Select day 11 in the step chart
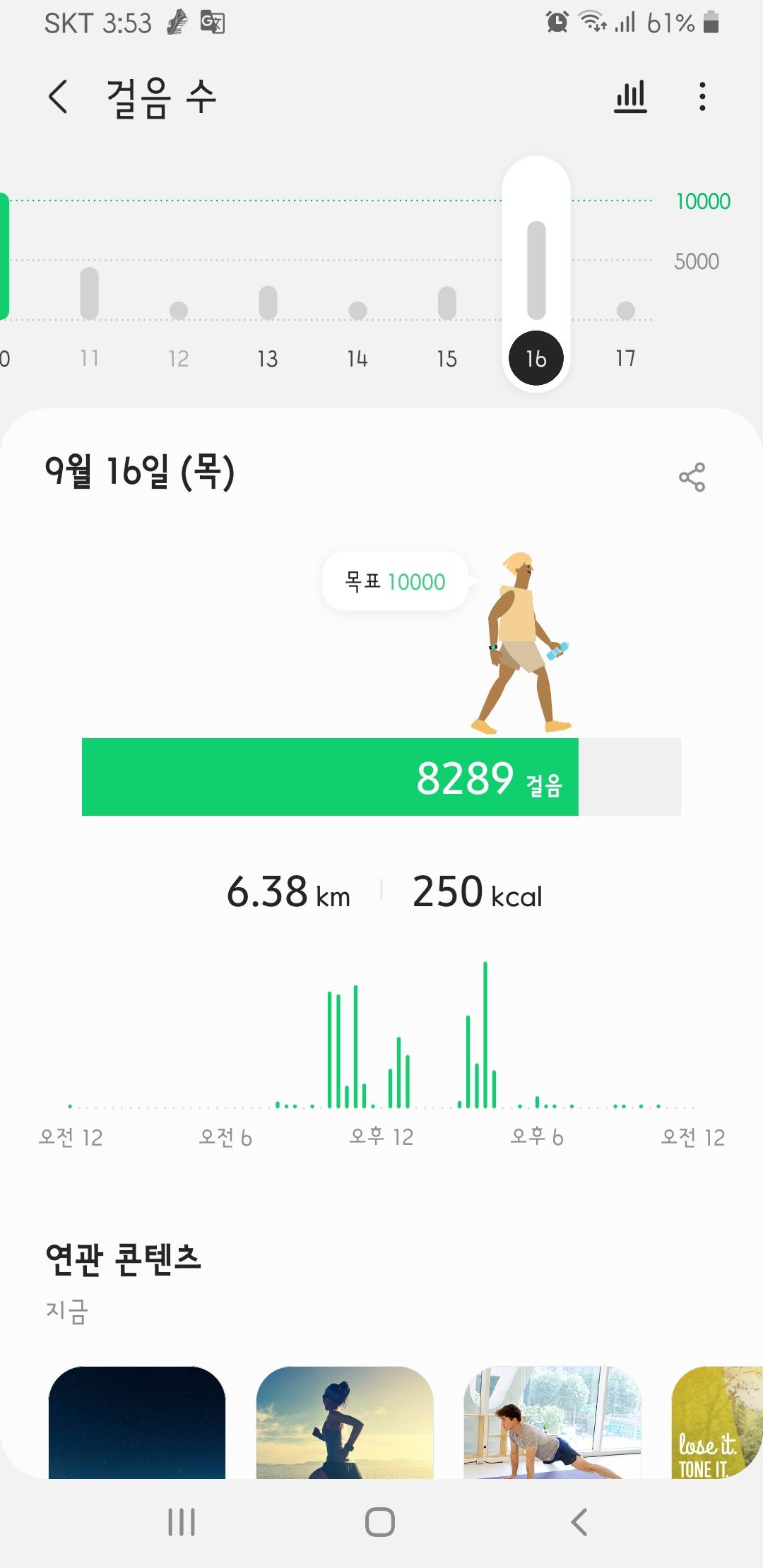Image resolution: width=763 pixels, height=1568 pixels. (89, 311)
